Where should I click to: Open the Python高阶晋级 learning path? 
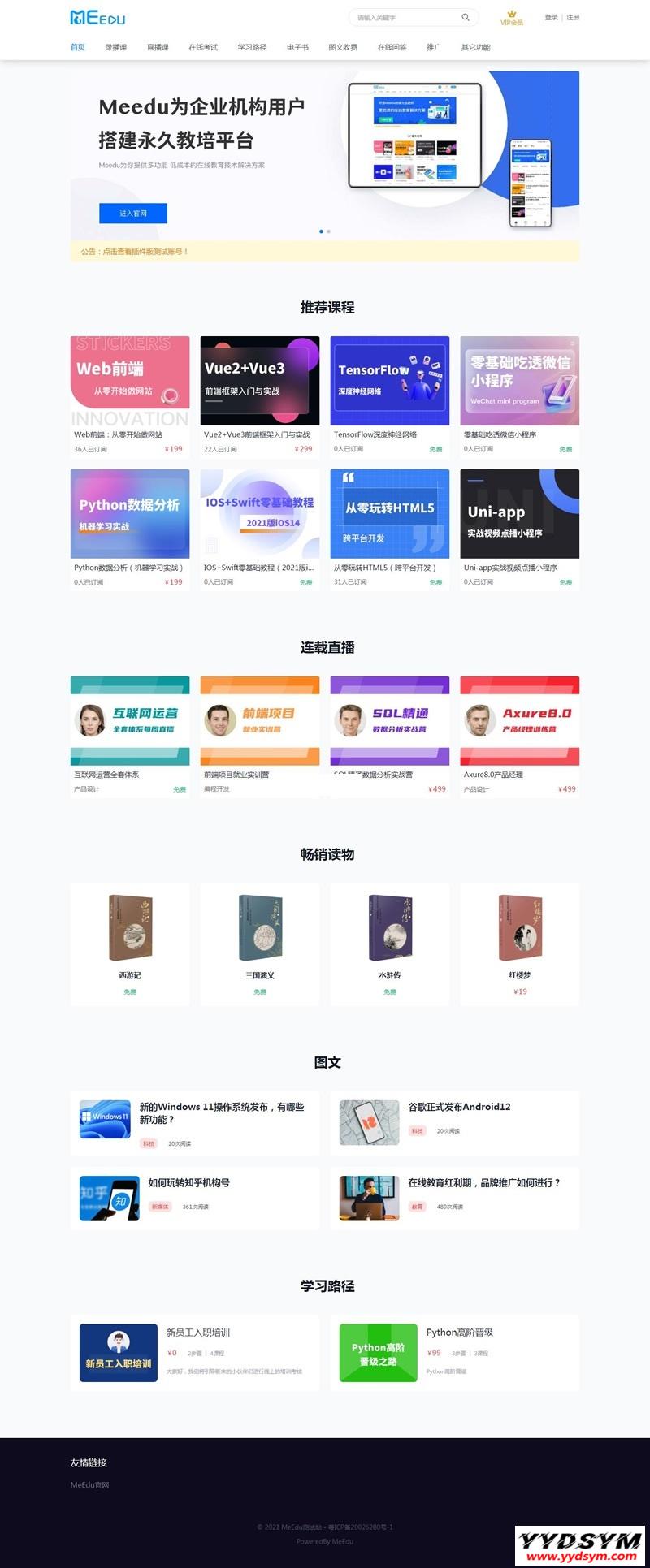459,1333
